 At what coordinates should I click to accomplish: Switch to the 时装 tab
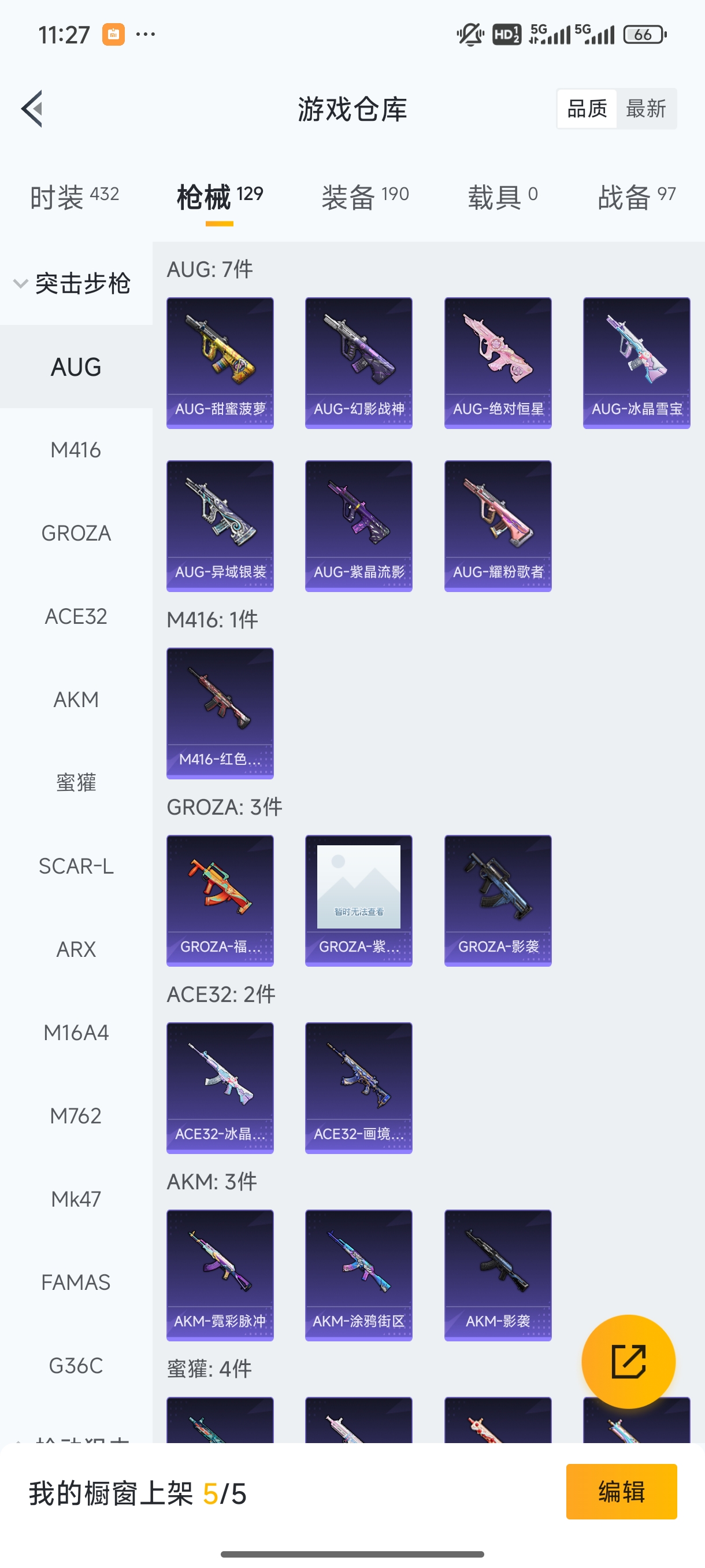tap(74, 197)
